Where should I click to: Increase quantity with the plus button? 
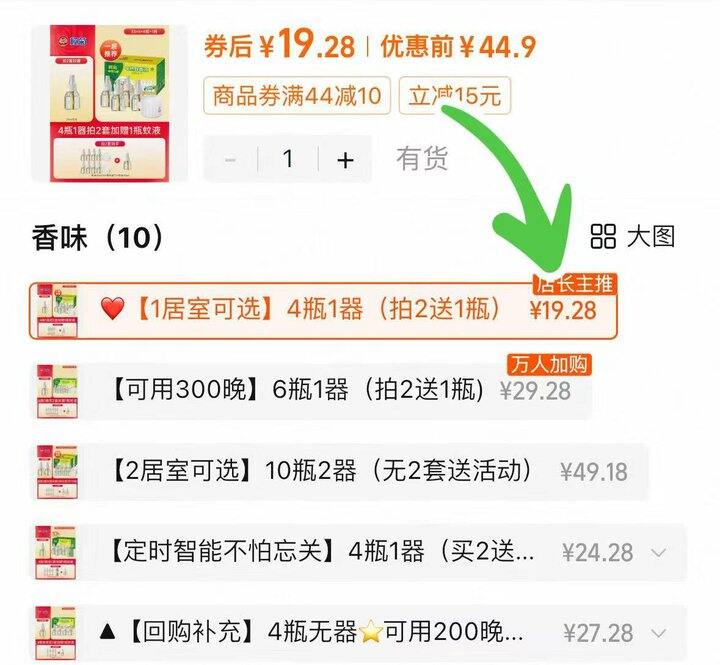point(345,160)
